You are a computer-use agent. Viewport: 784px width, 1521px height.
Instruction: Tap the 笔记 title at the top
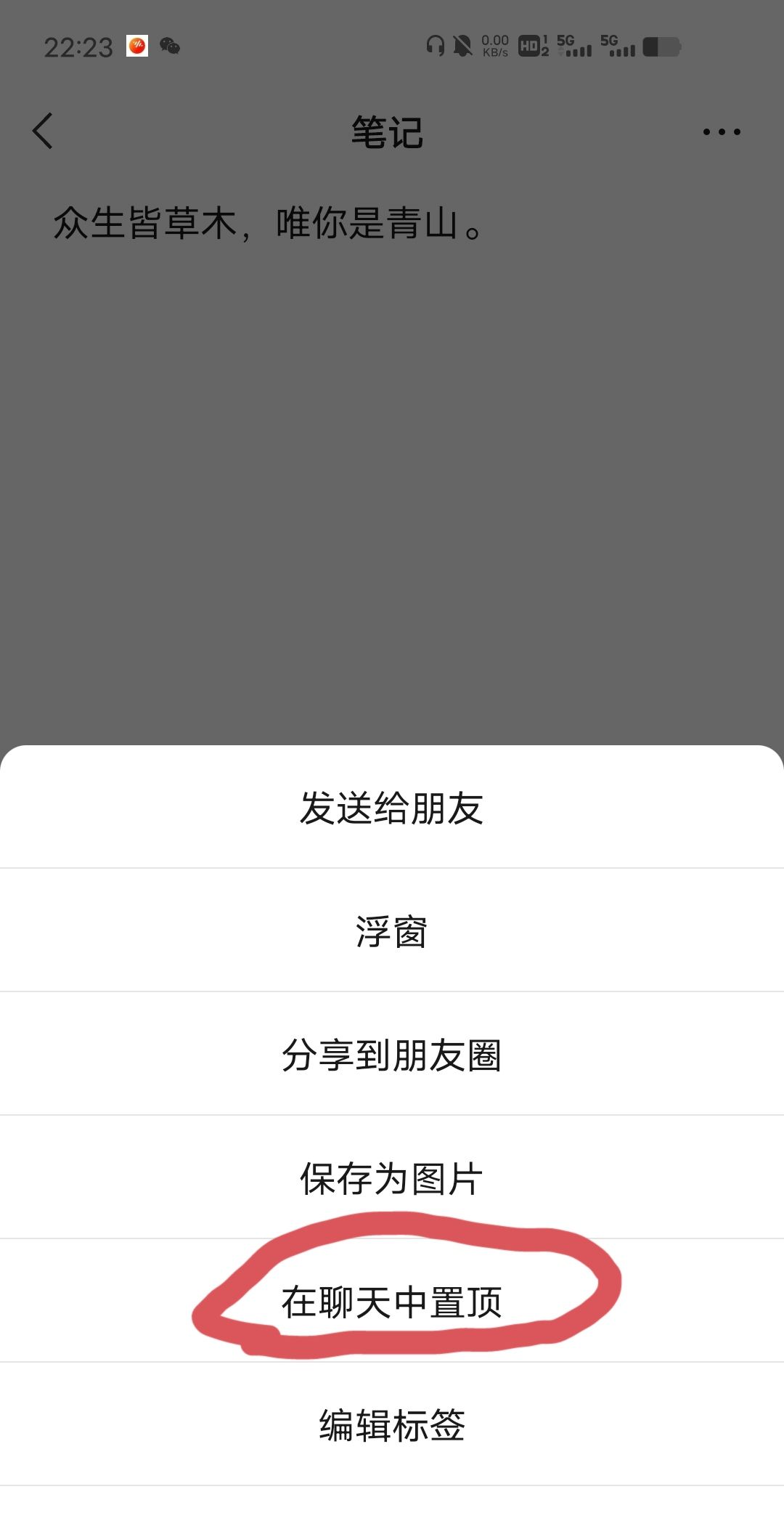click(386, 133)
